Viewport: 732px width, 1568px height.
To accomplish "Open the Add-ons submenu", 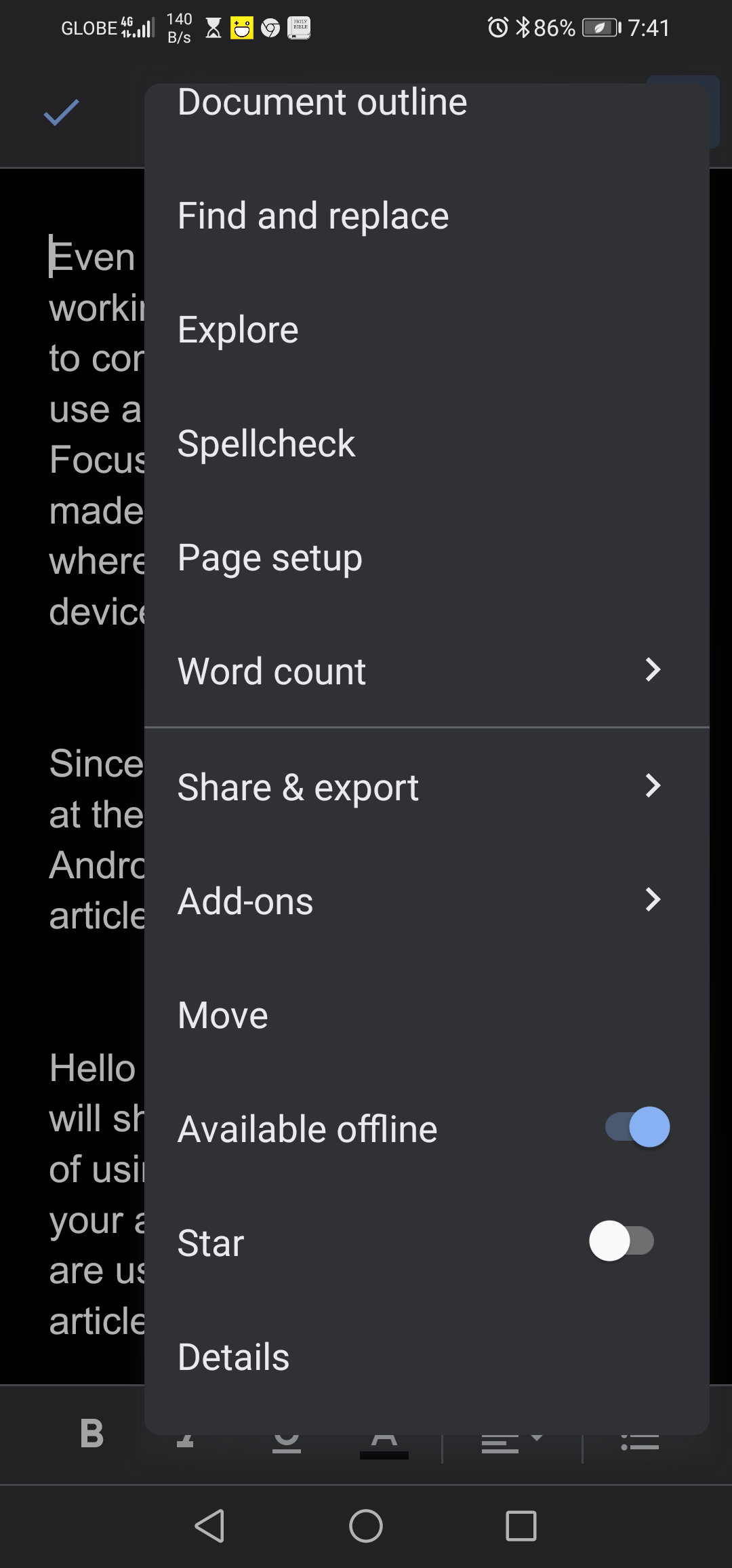I will [x=427, y=901].
